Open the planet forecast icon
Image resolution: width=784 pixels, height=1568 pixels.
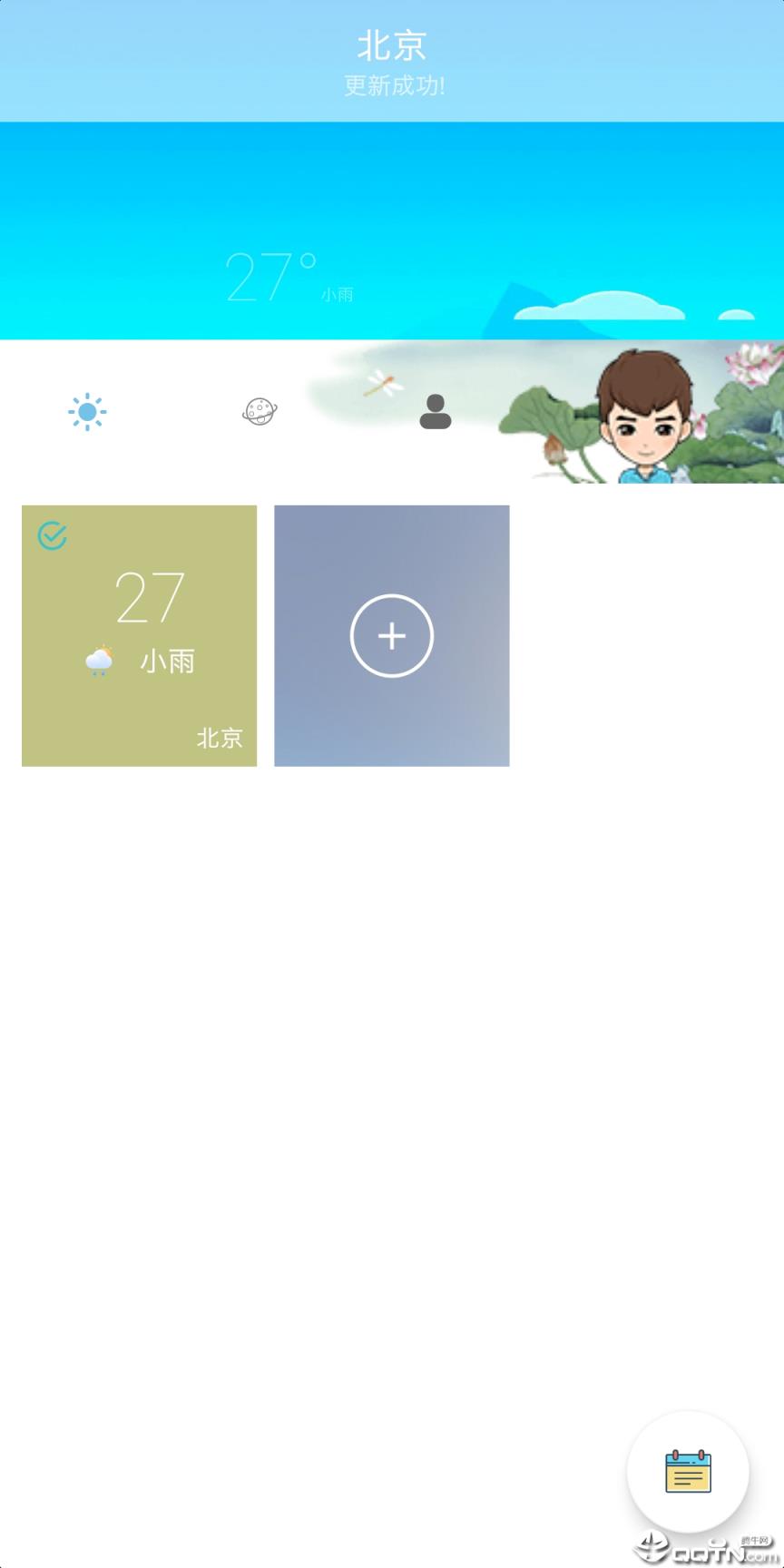[x=260, y=411]
